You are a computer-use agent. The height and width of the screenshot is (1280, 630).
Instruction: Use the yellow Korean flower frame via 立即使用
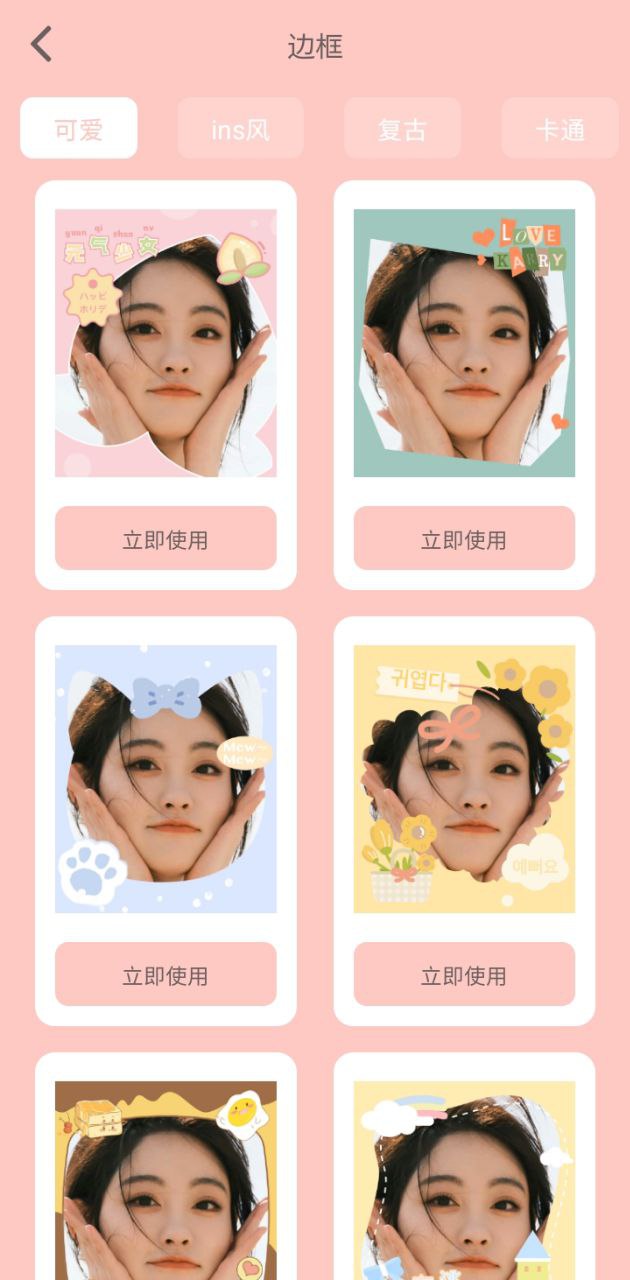coord(464,975)
